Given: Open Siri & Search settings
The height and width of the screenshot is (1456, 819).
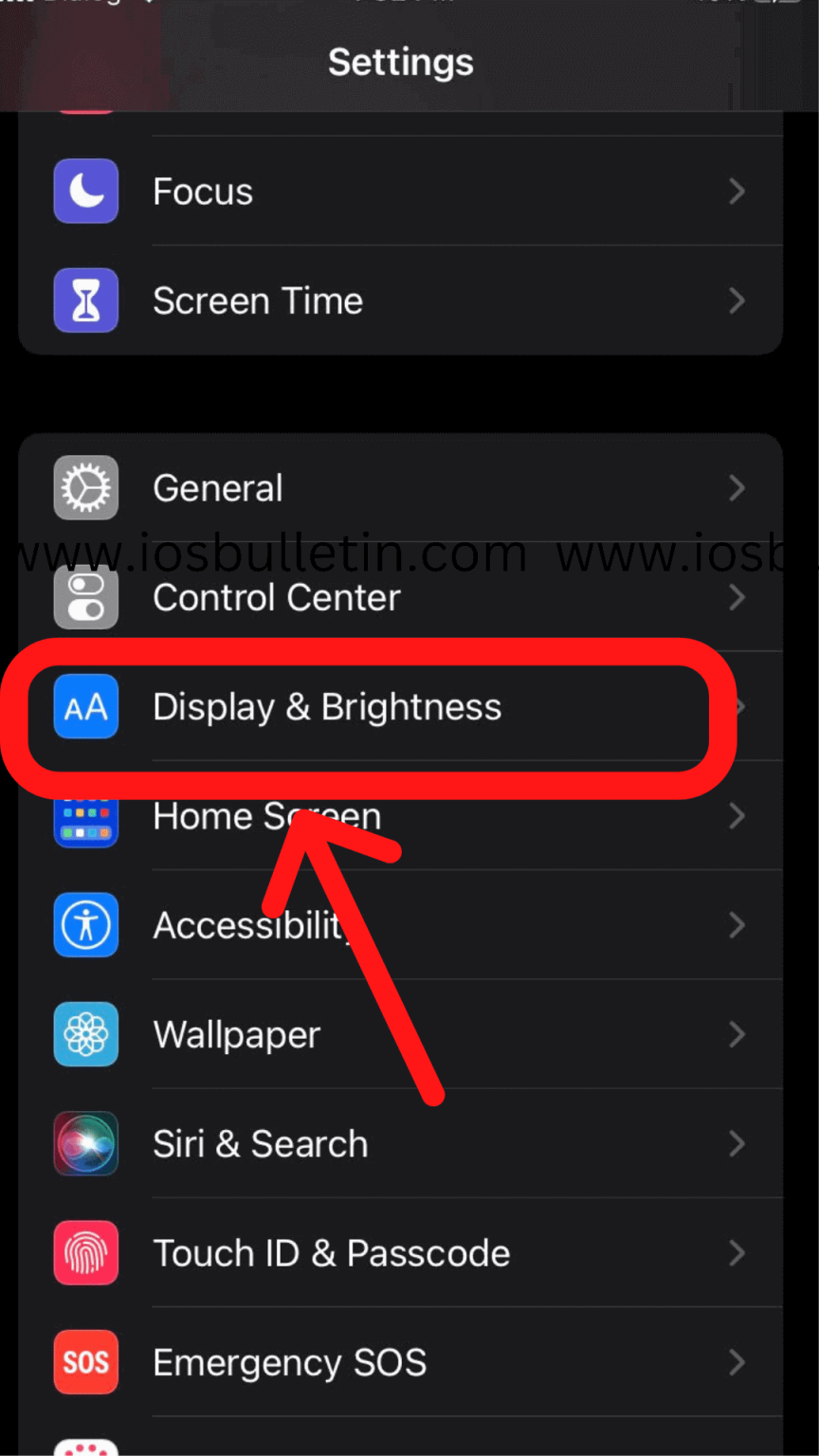Looking at the screenshot, I should tap(398, 1144).
